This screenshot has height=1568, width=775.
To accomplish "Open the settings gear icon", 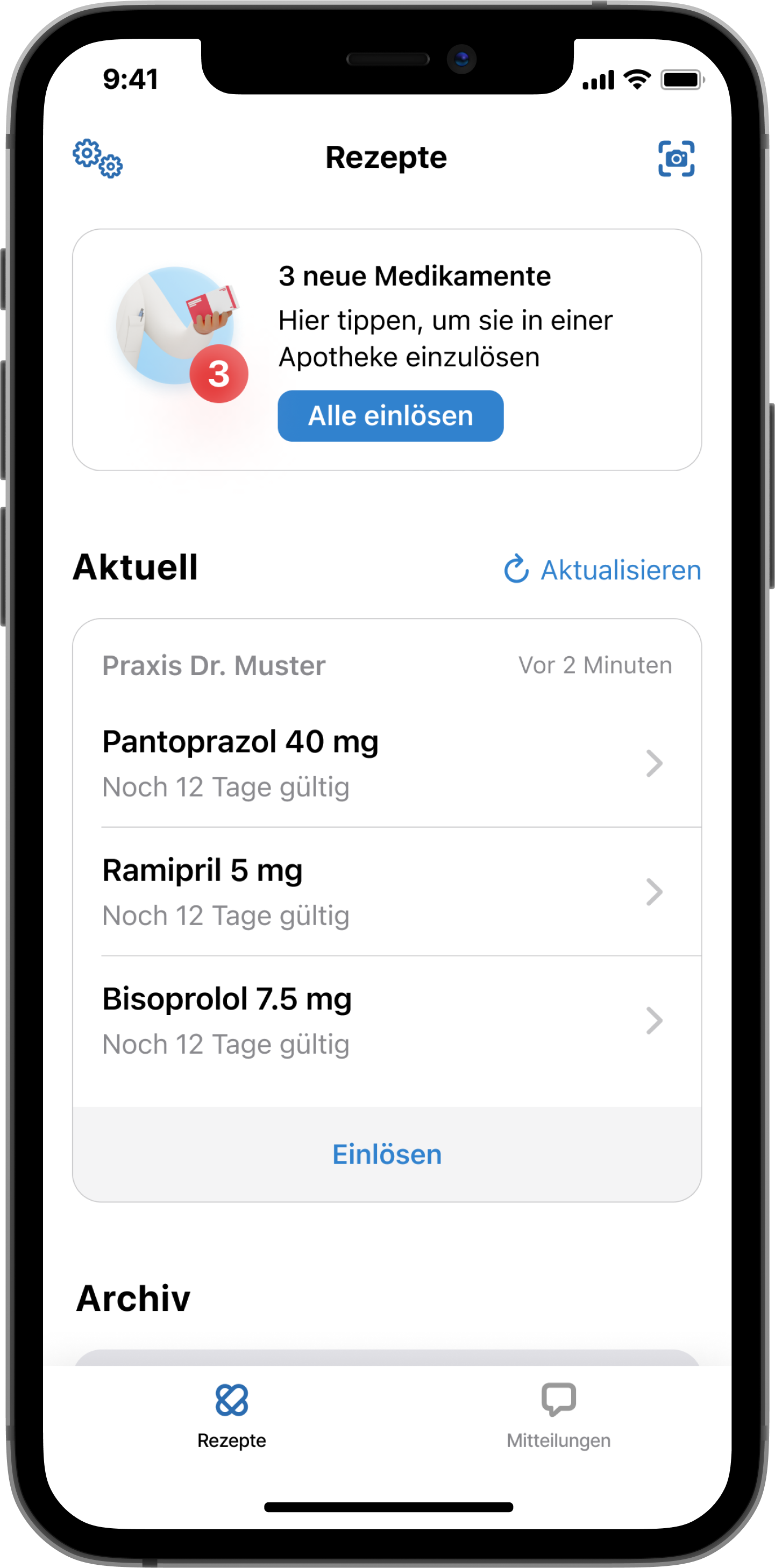I will tap(97, 158).
